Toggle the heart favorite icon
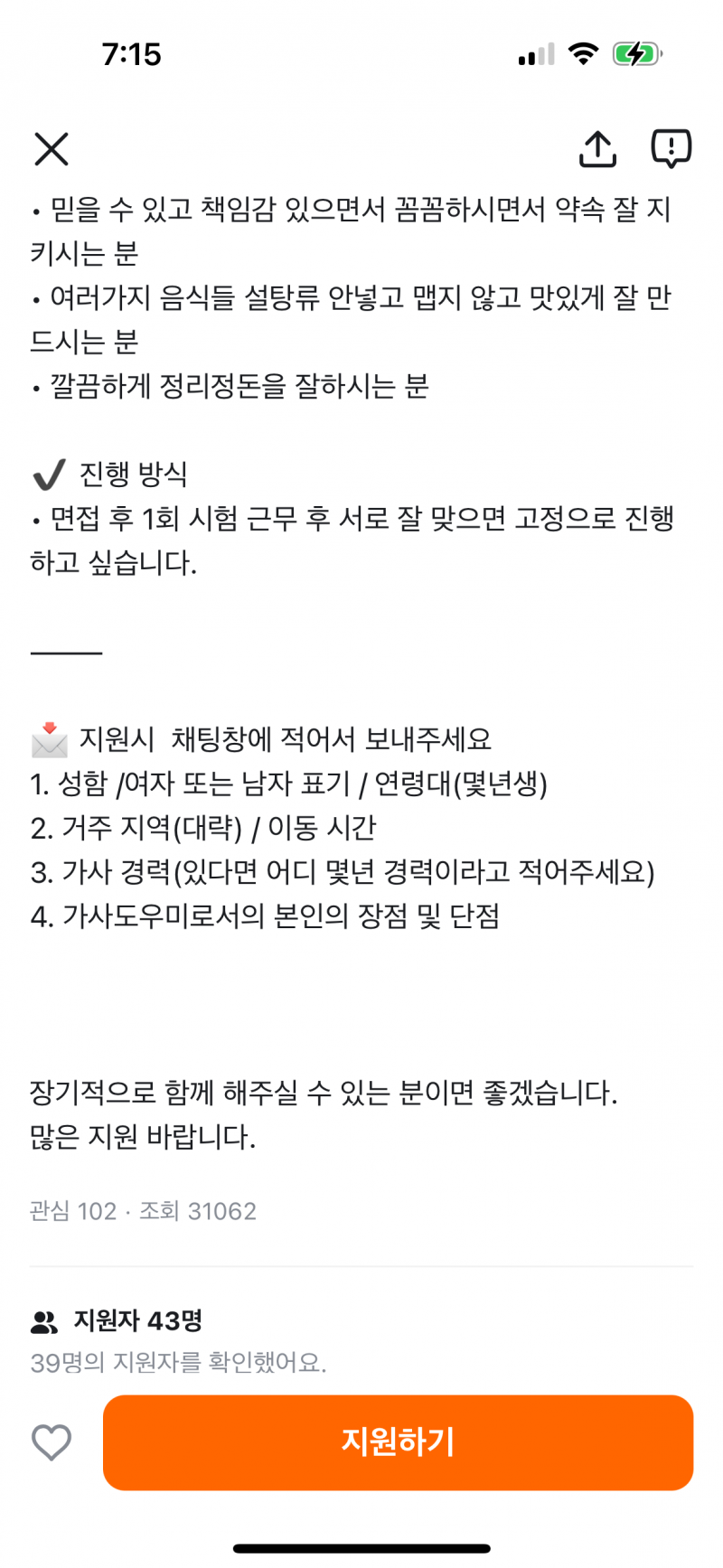The image size is (723, 1568). [52, 1442]
